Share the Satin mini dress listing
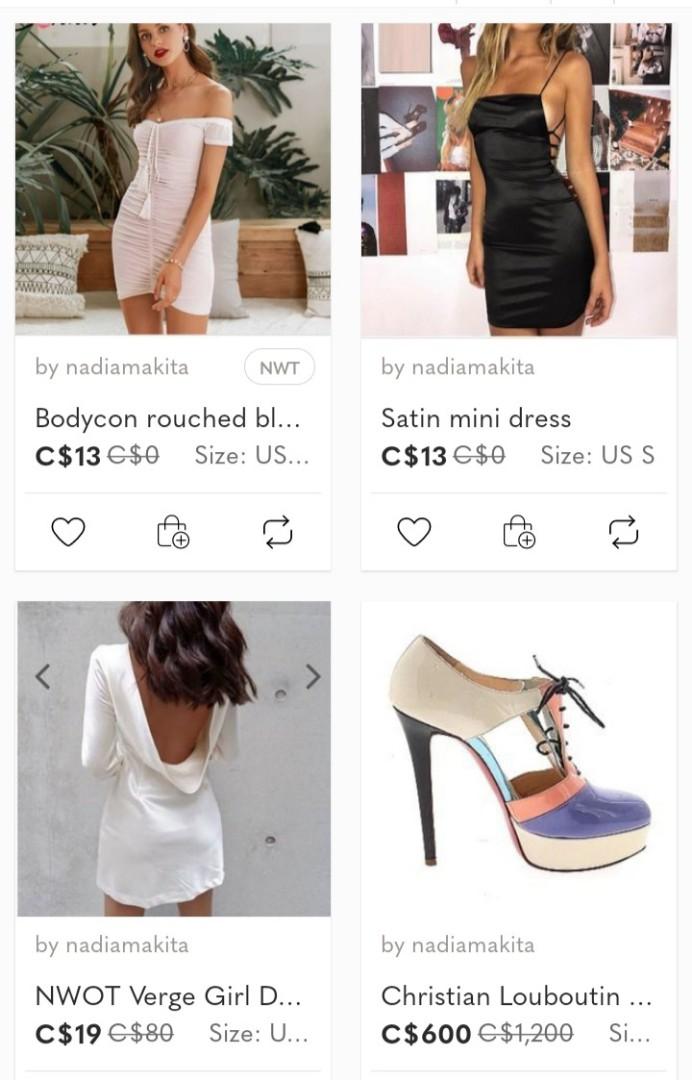 624,532
